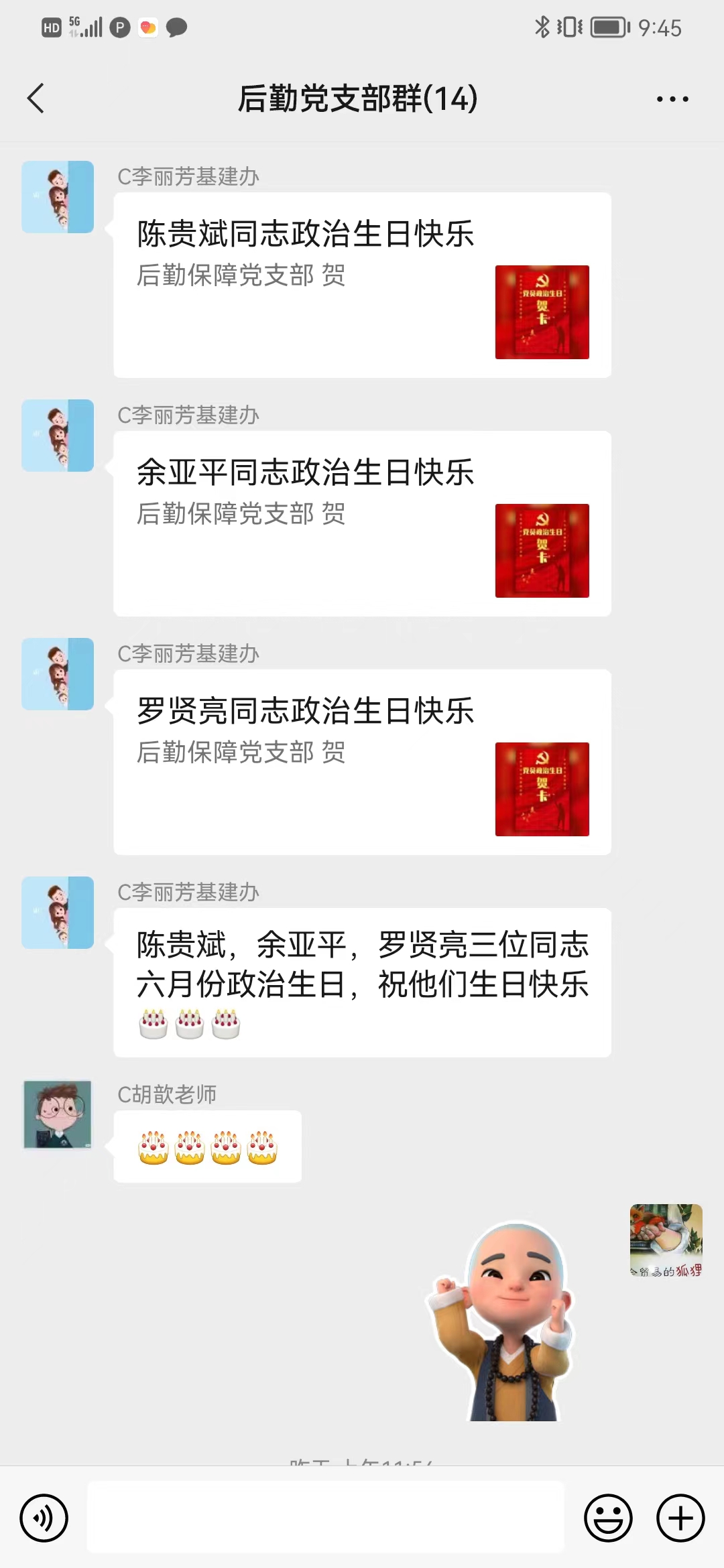Open 余亚平同志政治生日快乐 card
This screenshot has width=724, height=1568.
coord(362,523)
